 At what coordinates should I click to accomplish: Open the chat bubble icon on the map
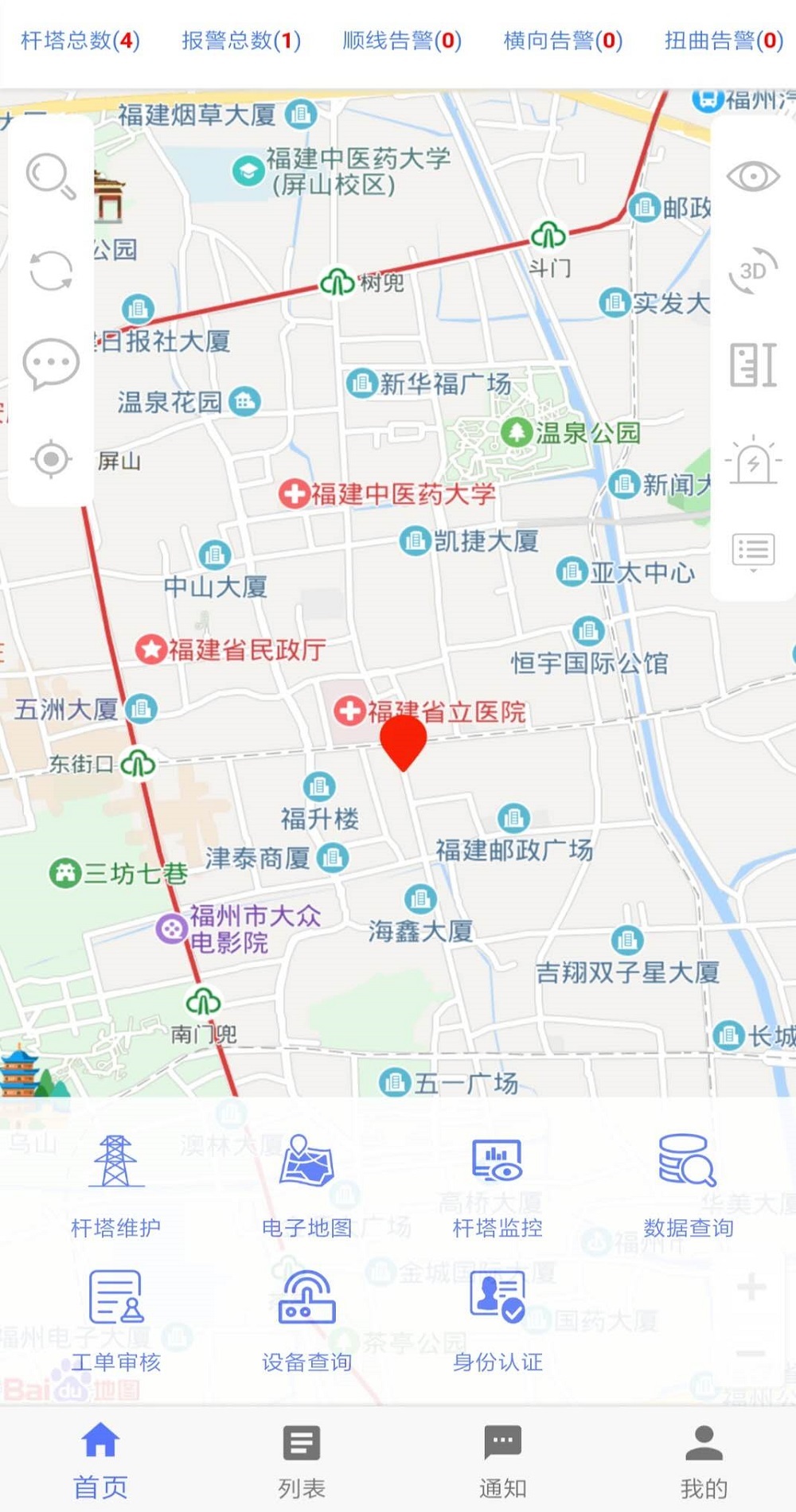(x=50, y=364)
